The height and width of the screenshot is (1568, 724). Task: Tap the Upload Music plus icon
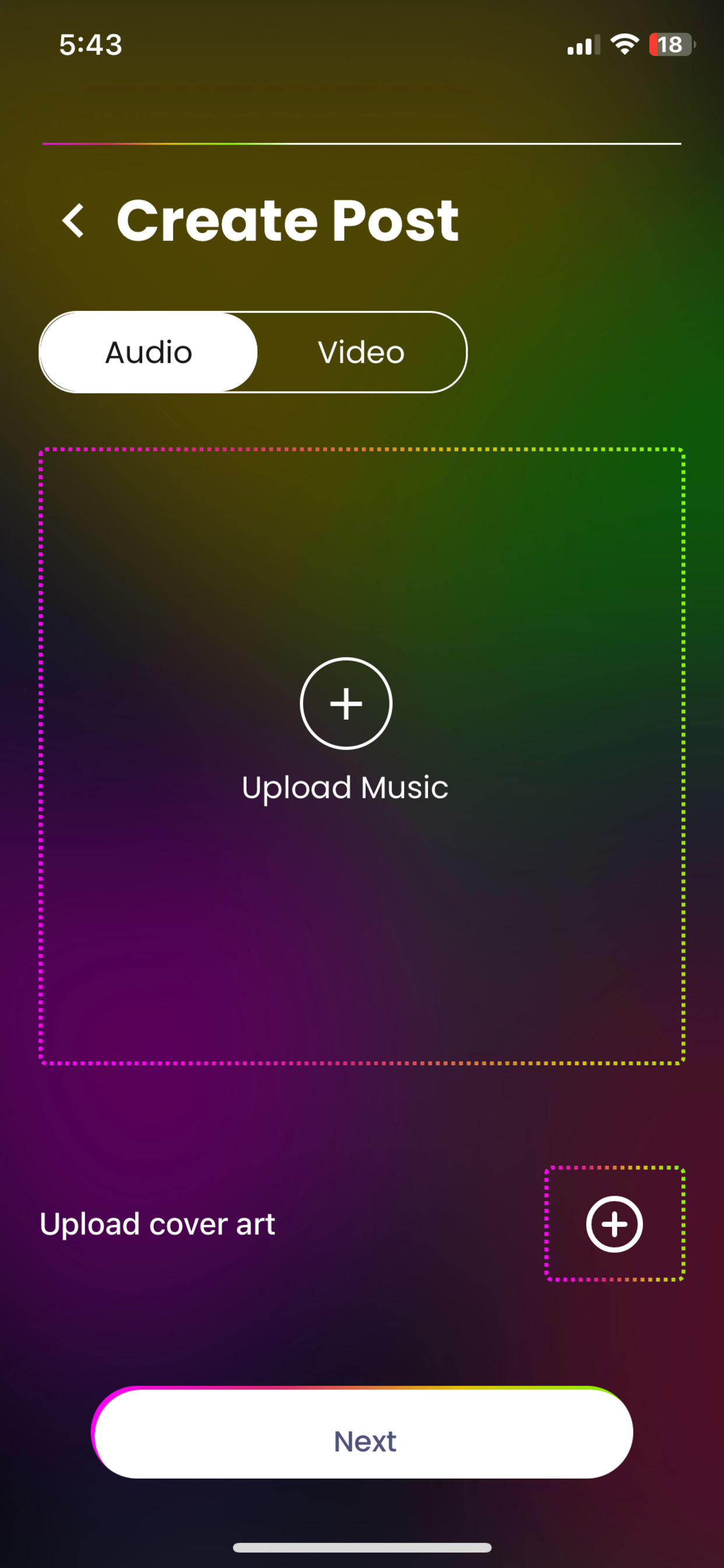point(346,703)
